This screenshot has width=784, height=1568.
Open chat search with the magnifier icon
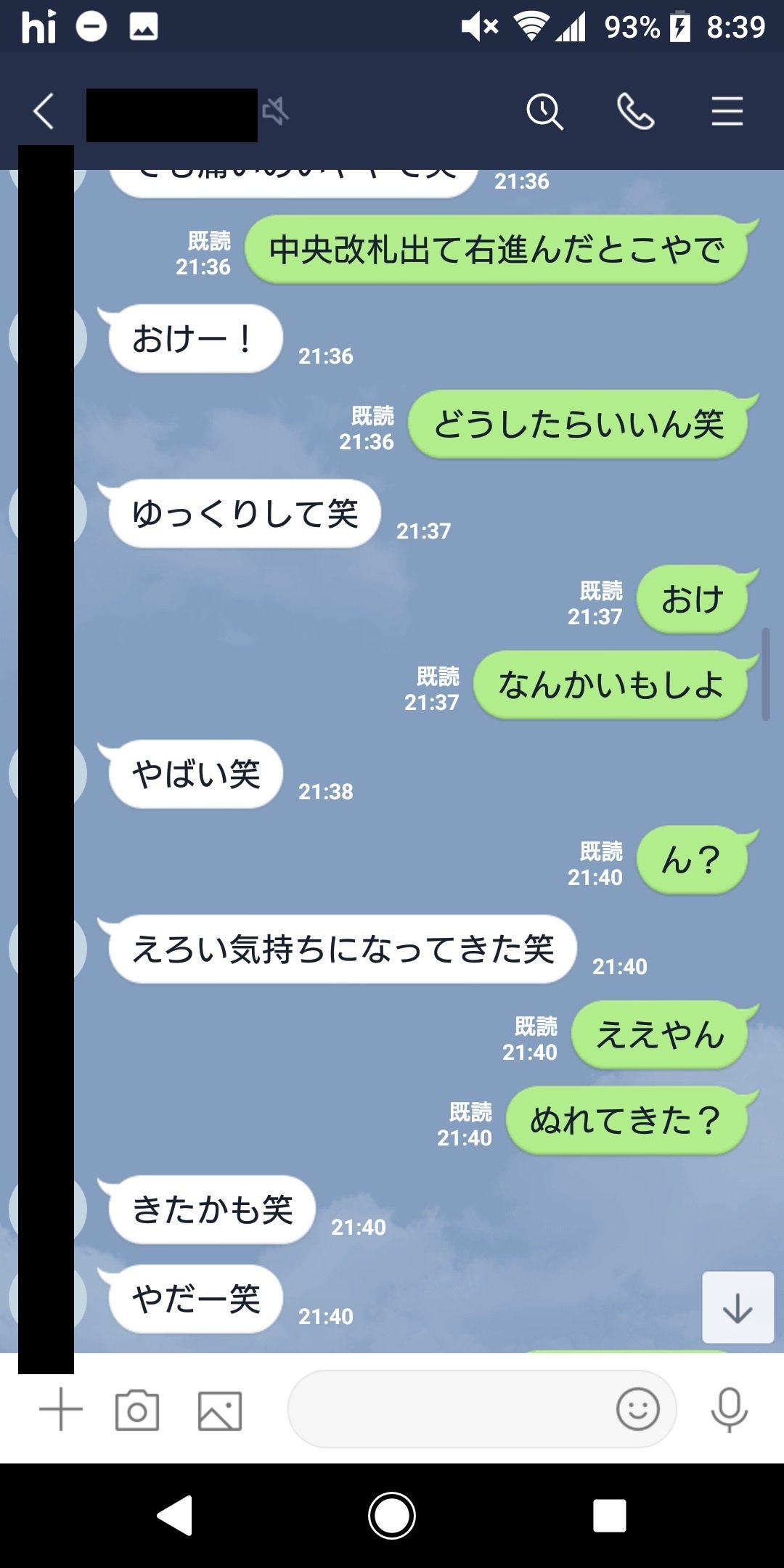544,112
